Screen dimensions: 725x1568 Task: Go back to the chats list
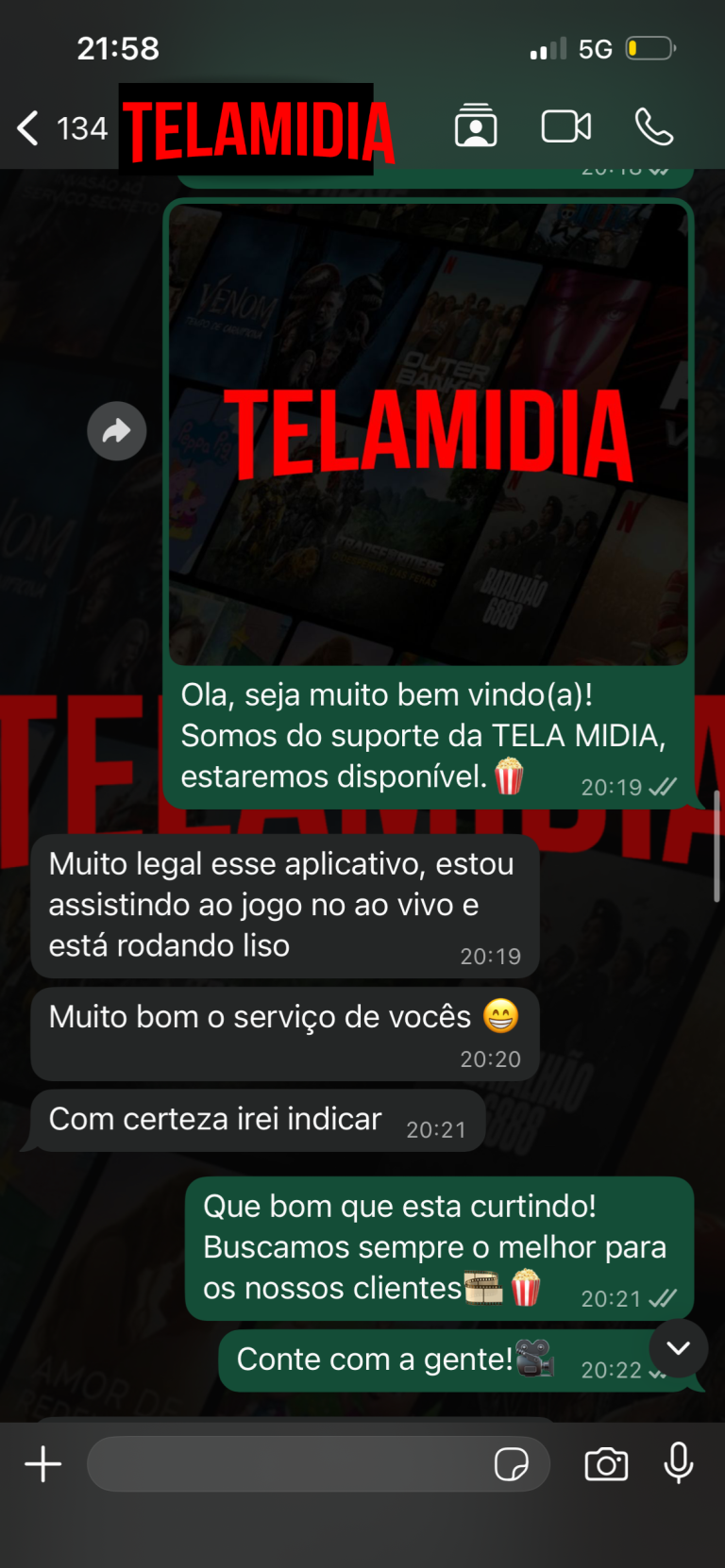(x=28, y=127)
